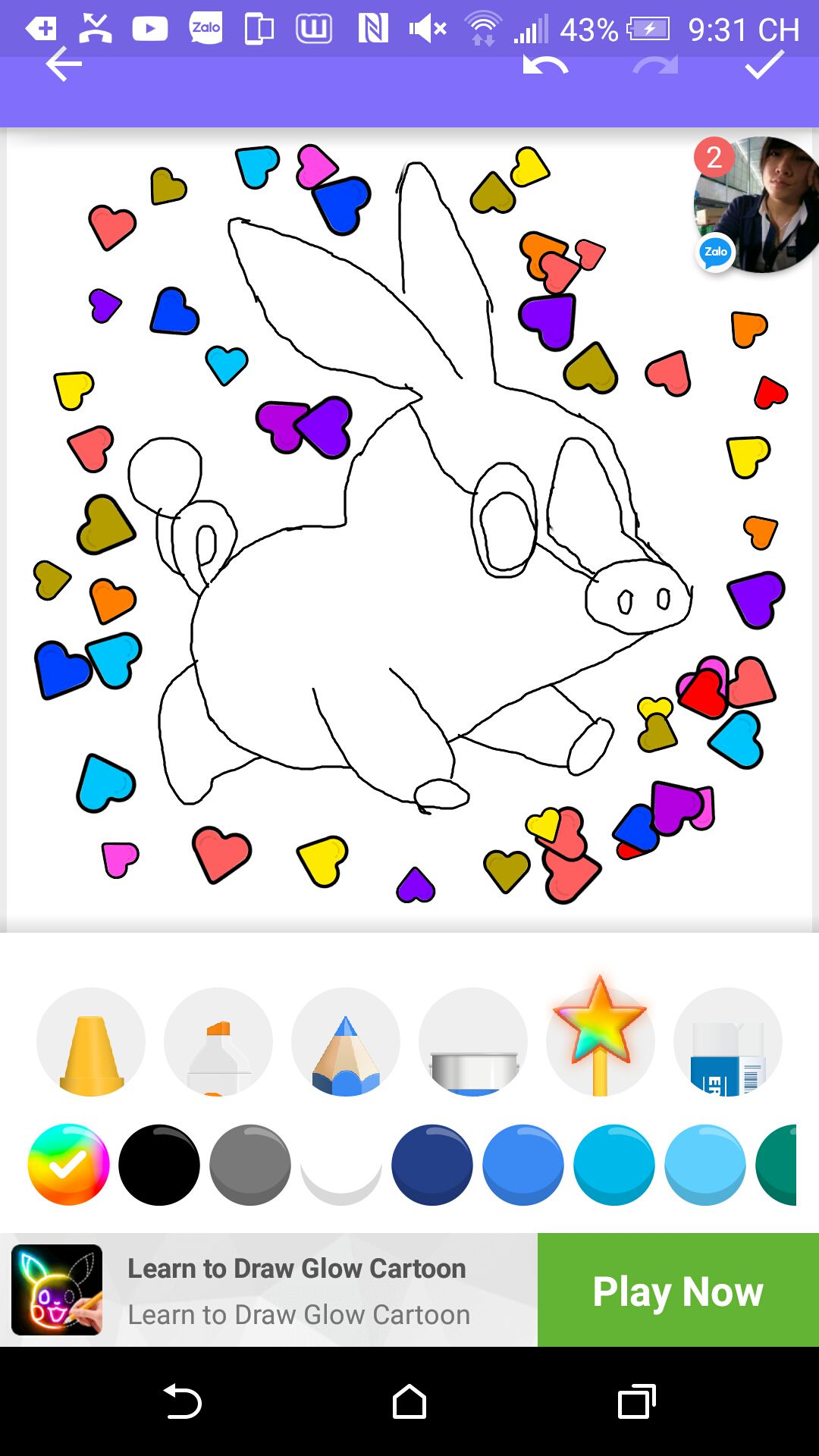Screen dimensions: 819x1456
Task: Pick the gray color swatch
Action: [250, 1165]
